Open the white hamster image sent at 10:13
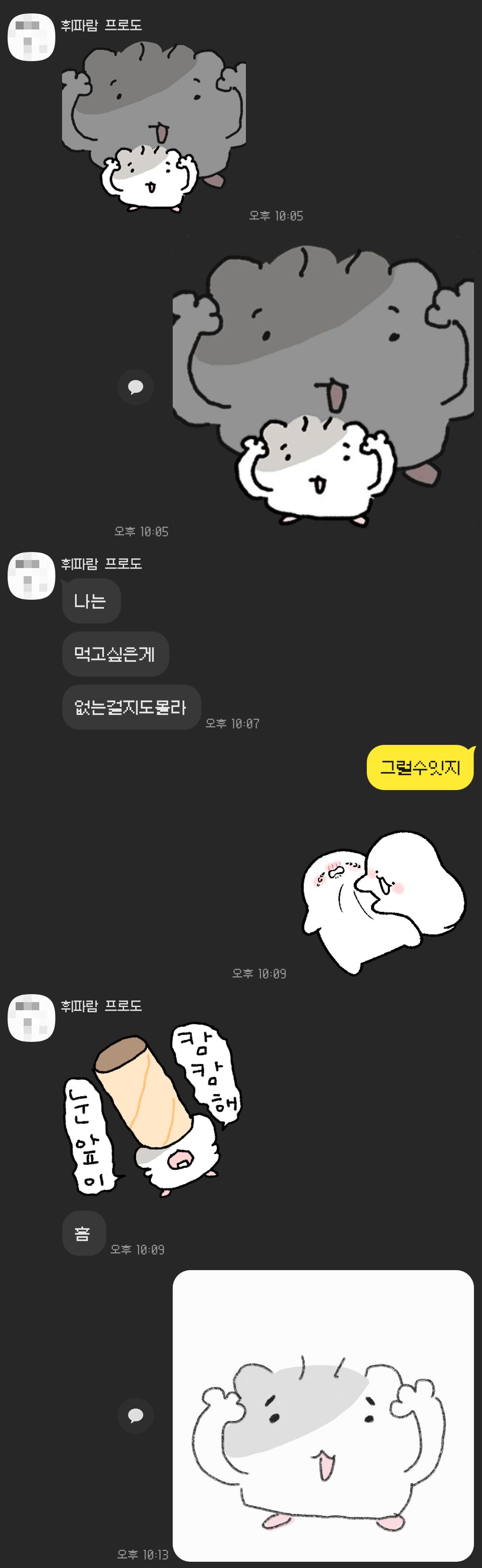 323,1415
